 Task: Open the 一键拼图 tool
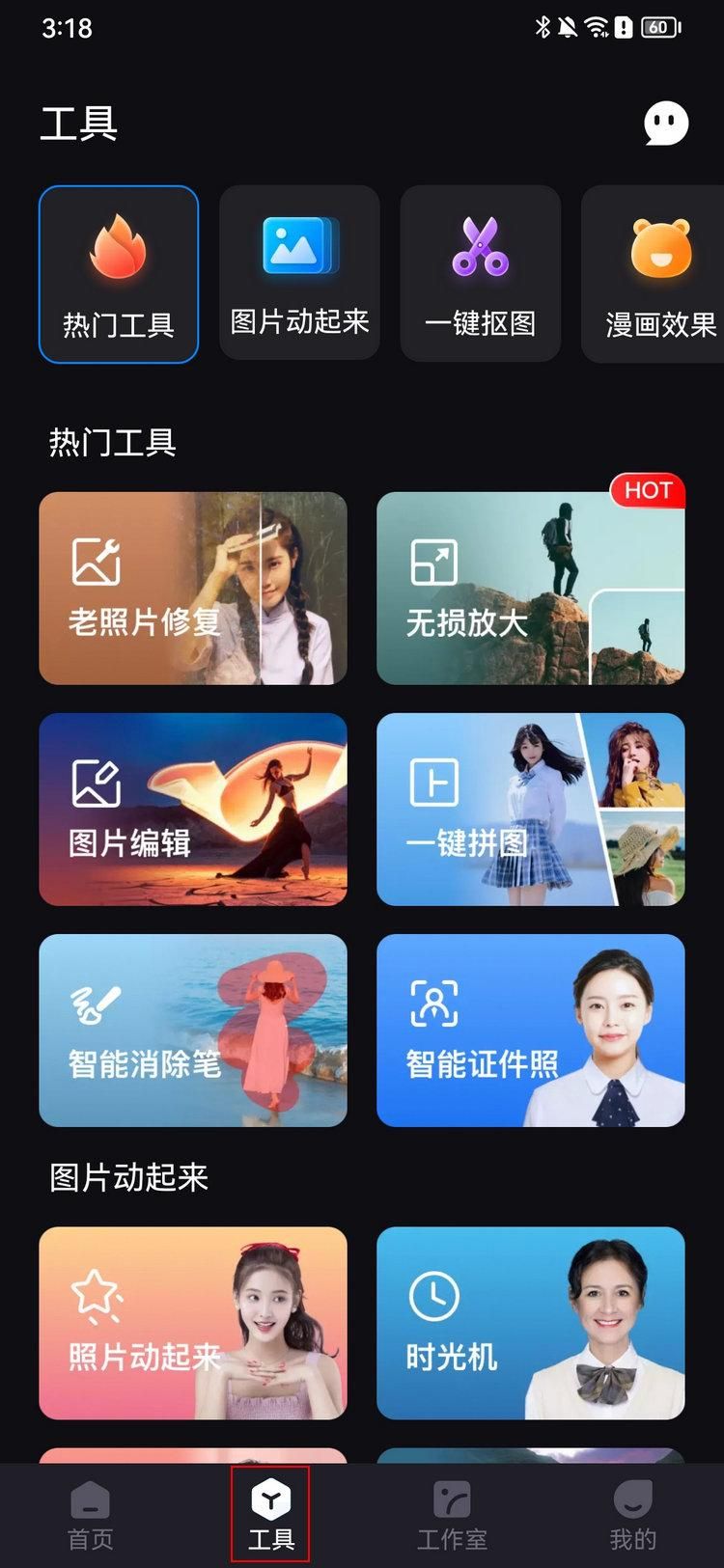[531, 810]
